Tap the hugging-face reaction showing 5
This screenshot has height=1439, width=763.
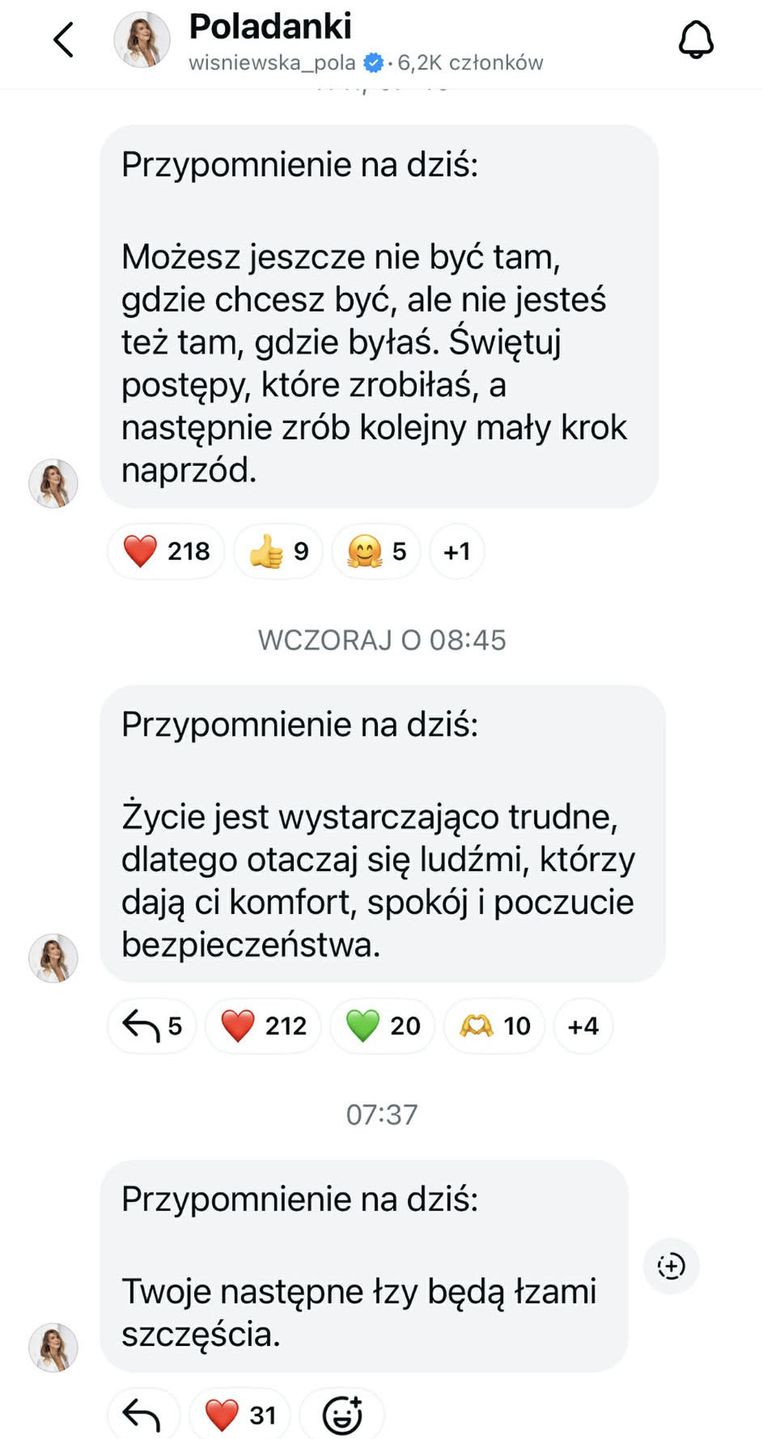click(375, 551)
